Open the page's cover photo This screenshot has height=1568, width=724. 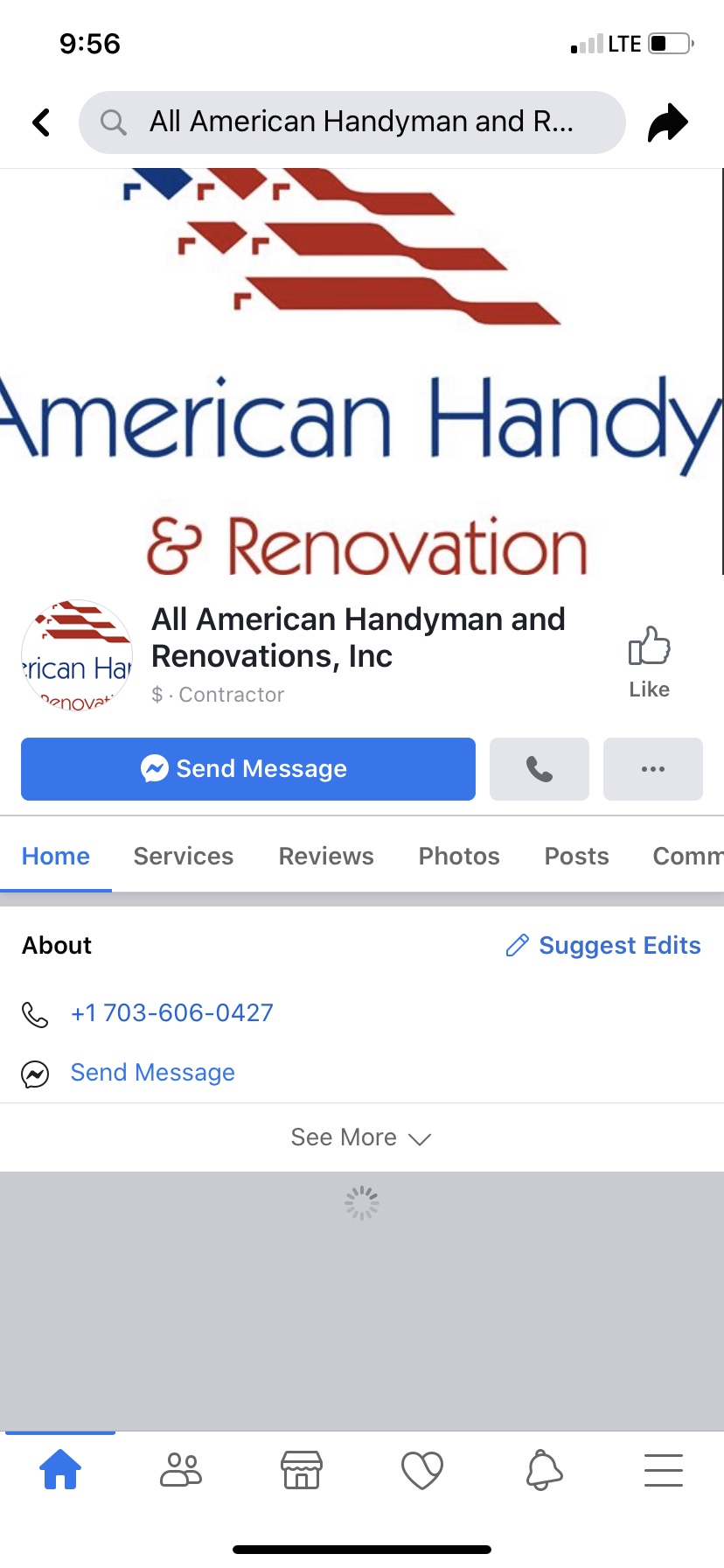pos(362,372)
